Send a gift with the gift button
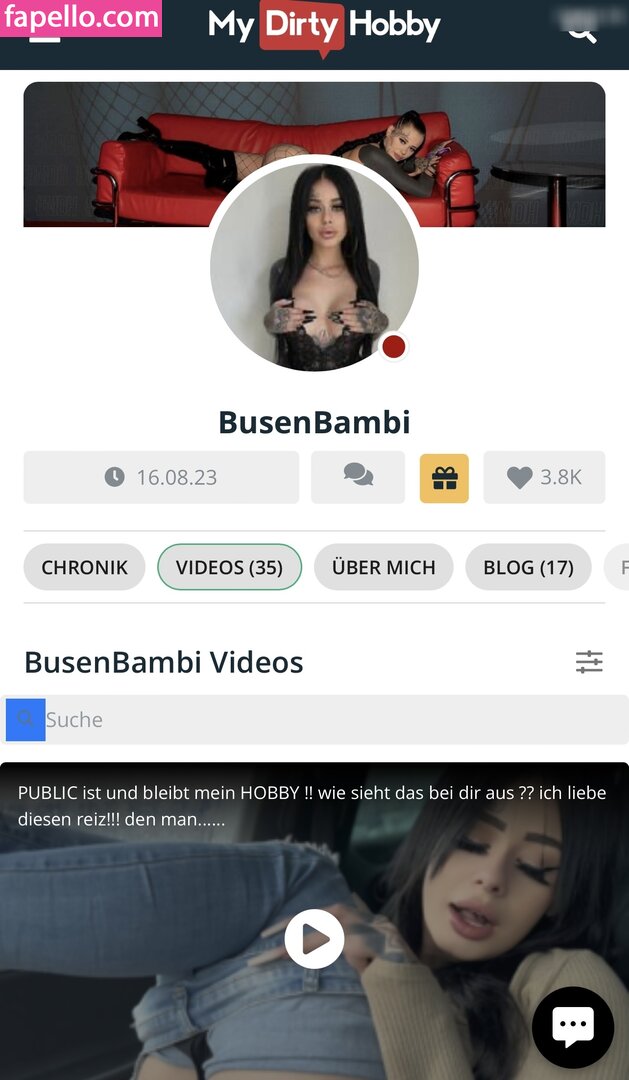The image size is (629, 1080). pyautogui.click(x=444, y=477)
